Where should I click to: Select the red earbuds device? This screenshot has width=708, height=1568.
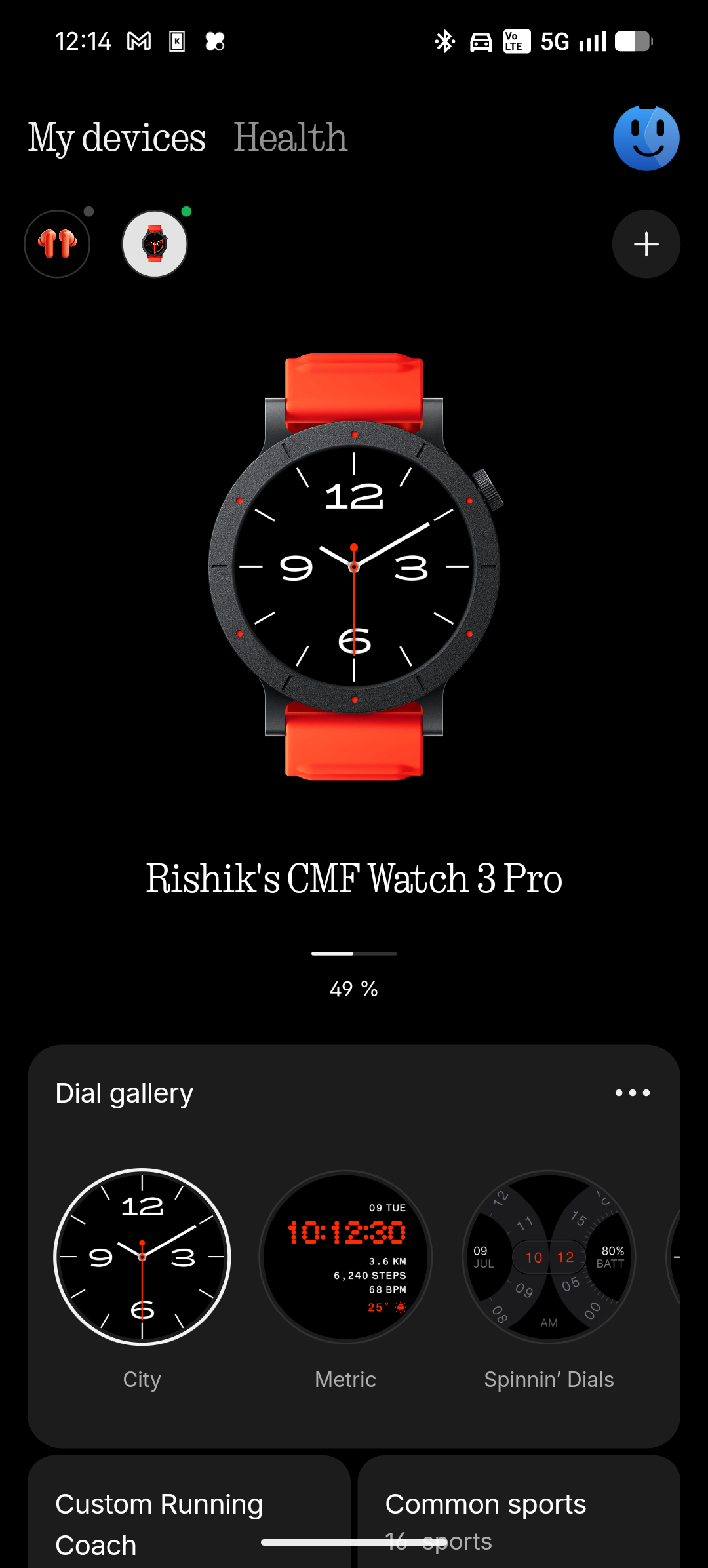pyautogui.click(x=57, y=244)
